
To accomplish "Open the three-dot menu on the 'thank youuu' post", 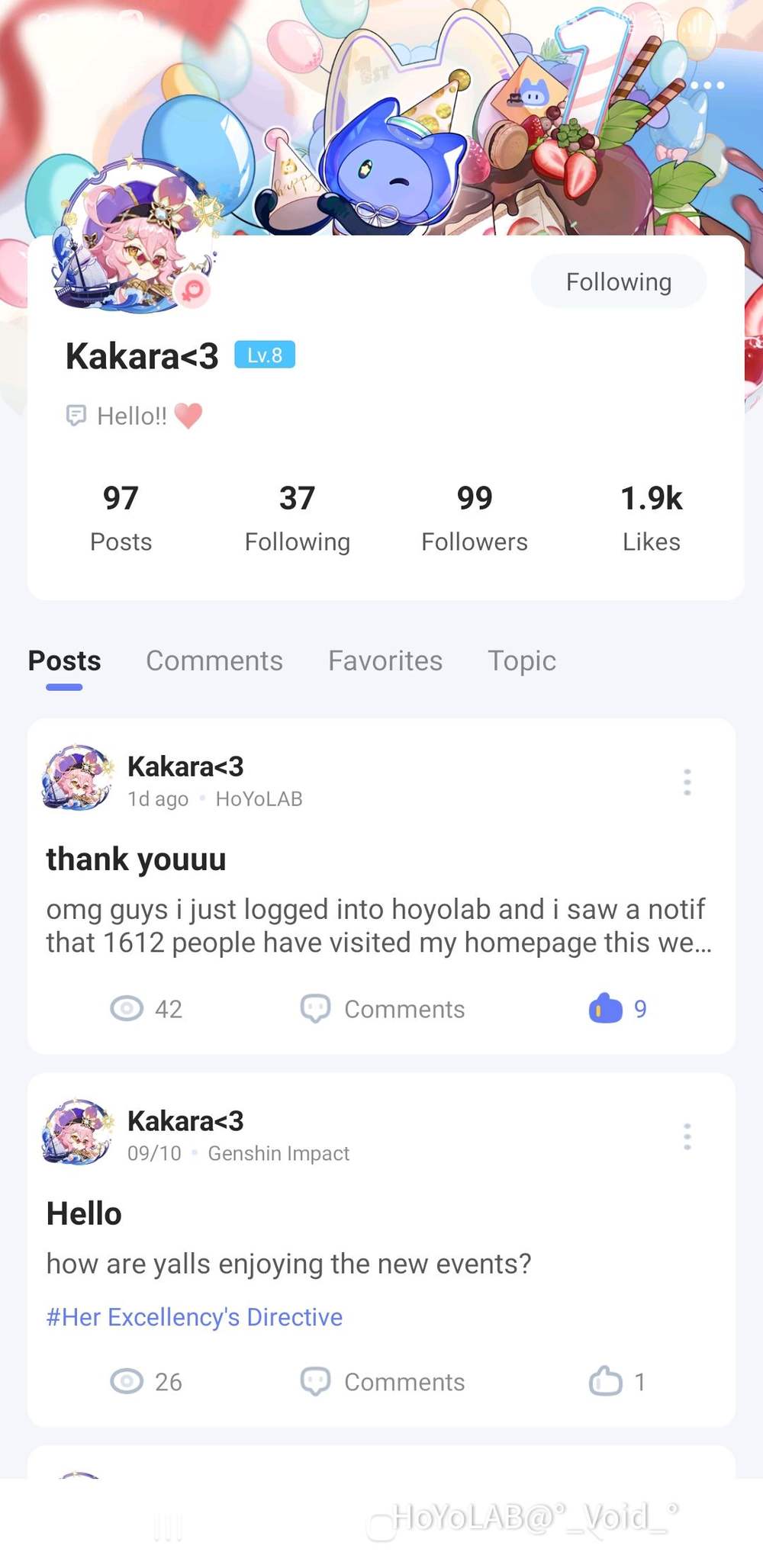I will 687,780.
